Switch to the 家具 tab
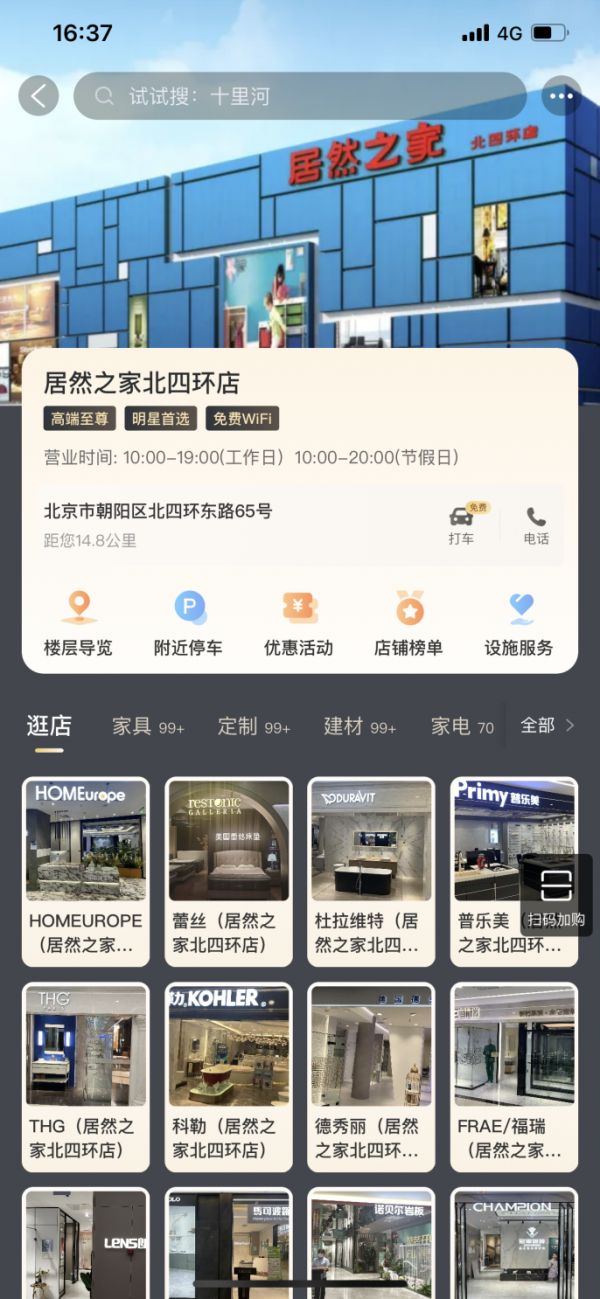Viewport: 600px width, 1299px height. 147,726
